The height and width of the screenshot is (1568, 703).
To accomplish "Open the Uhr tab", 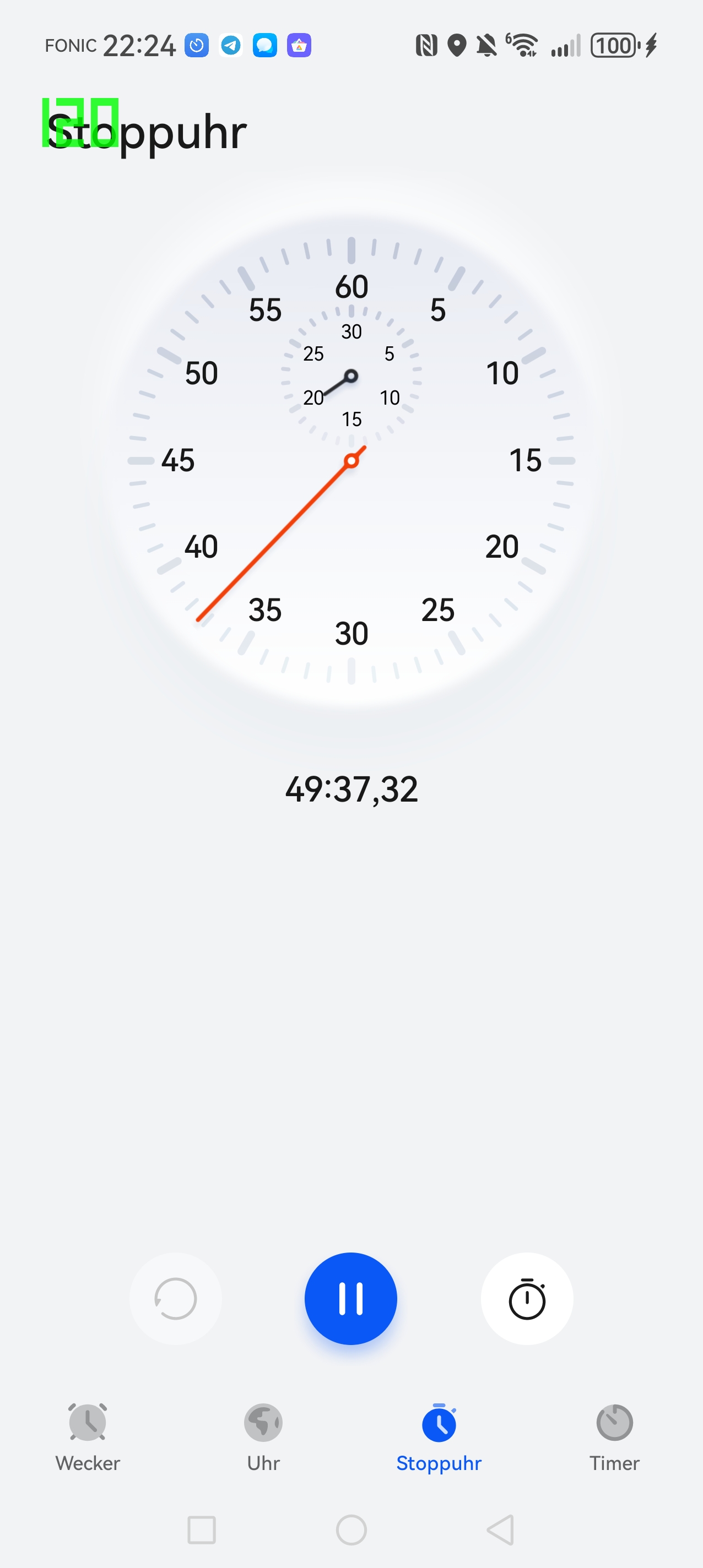I will click(x=263, y=1436).
